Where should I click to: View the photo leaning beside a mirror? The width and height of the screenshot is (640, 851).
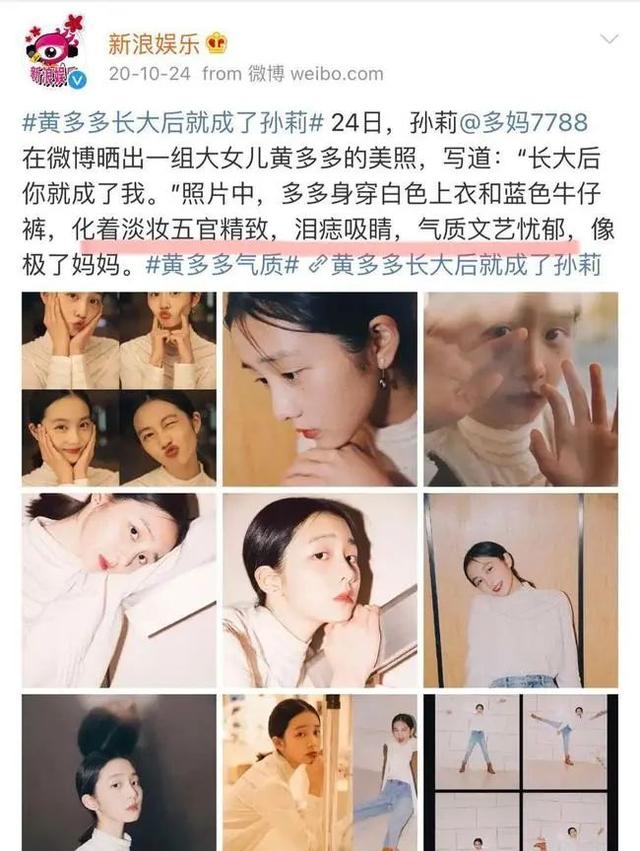point(320,590)
